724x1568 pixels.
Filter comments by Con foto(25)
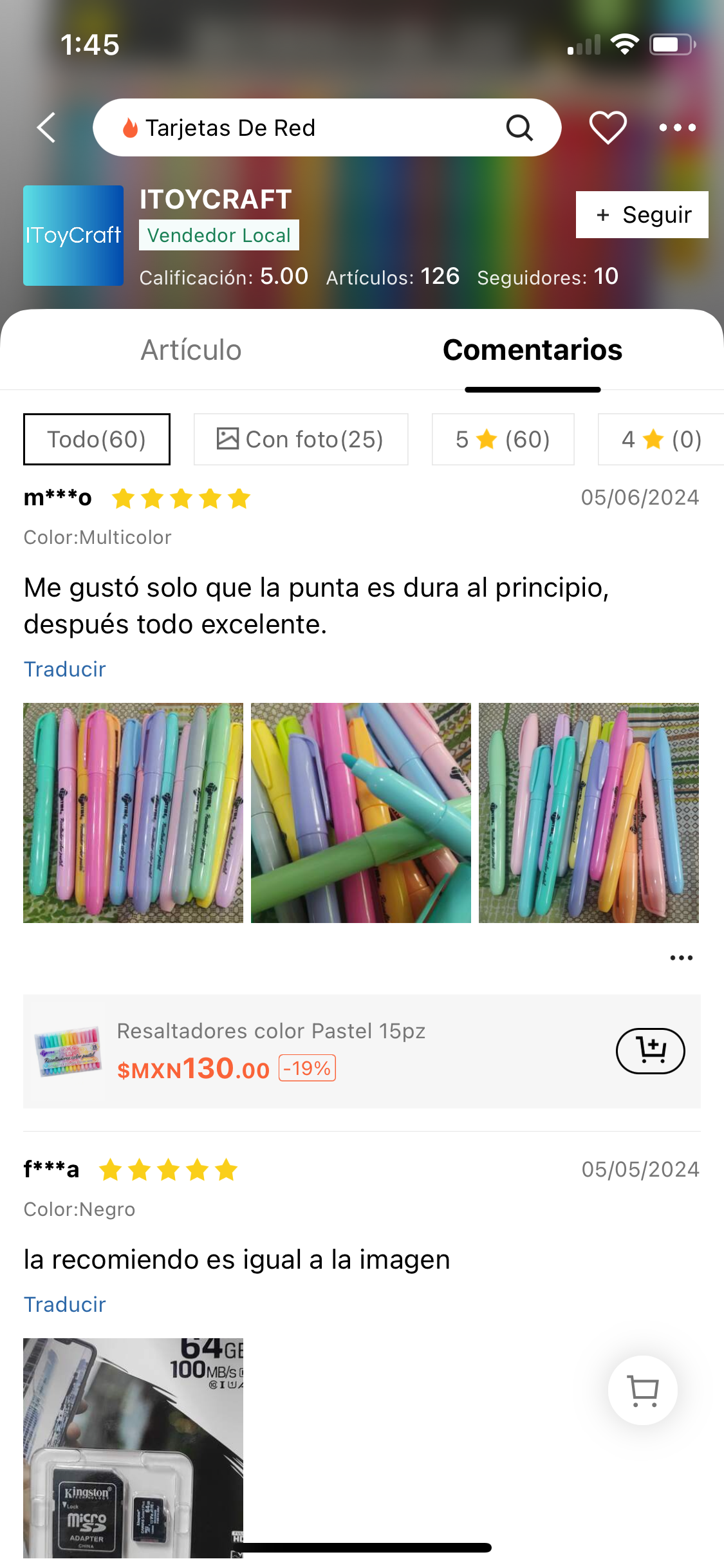point(301,440)
